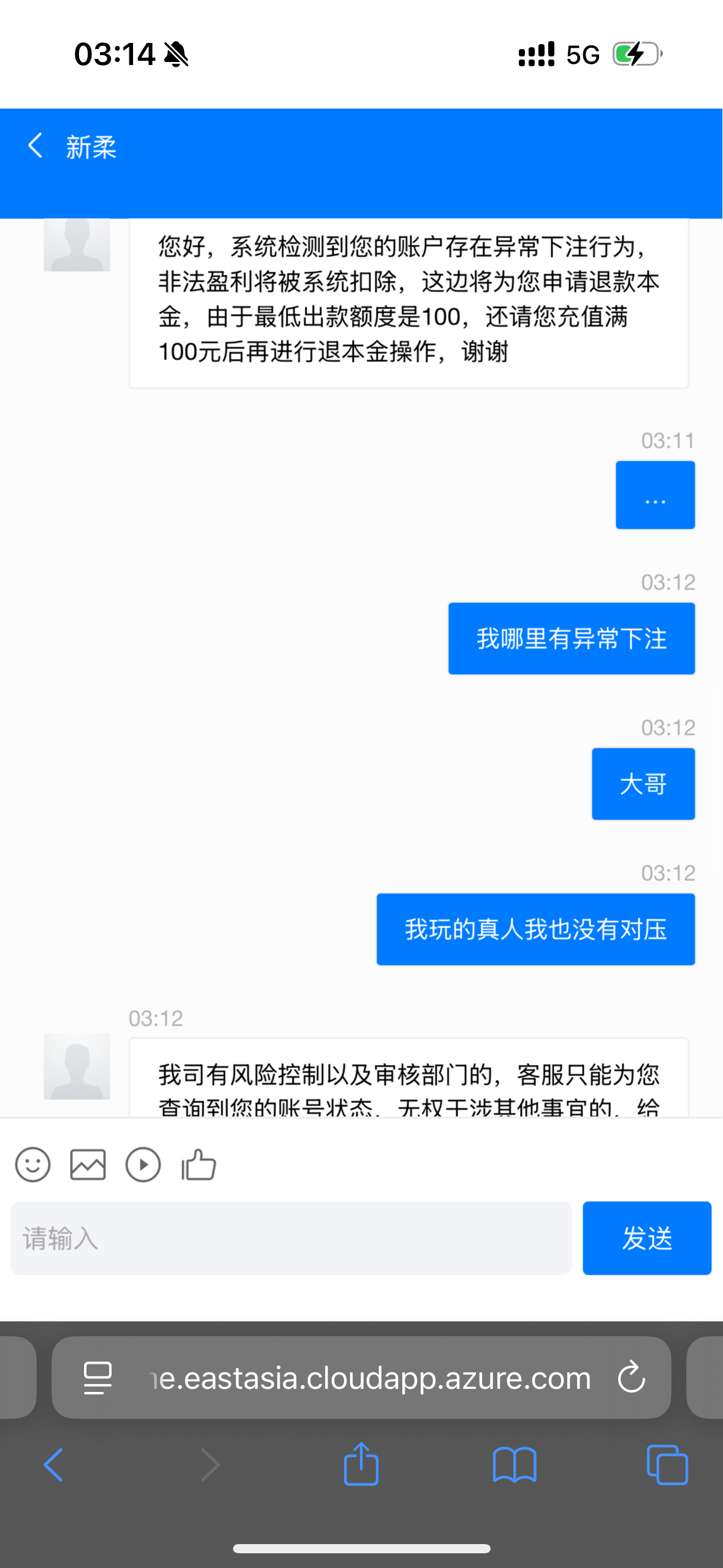Tap the thumbs-up rating icon
The width and height of the screenshot is (723, 1568).
[199, 1164]
